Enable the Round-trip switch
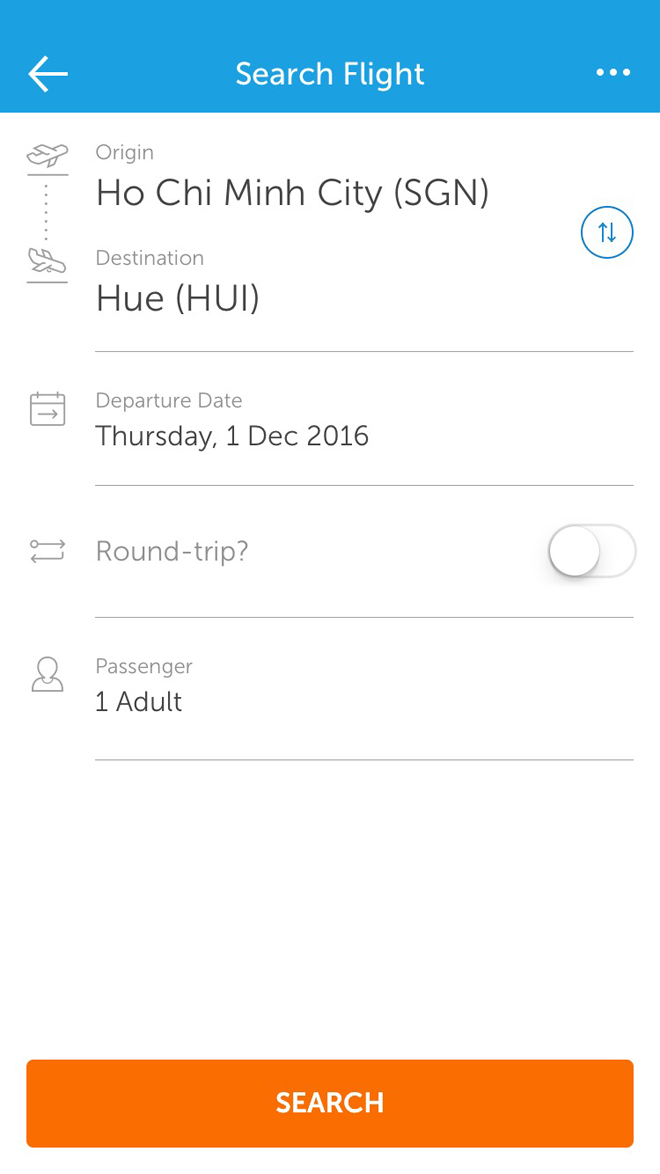 (592, 551)
